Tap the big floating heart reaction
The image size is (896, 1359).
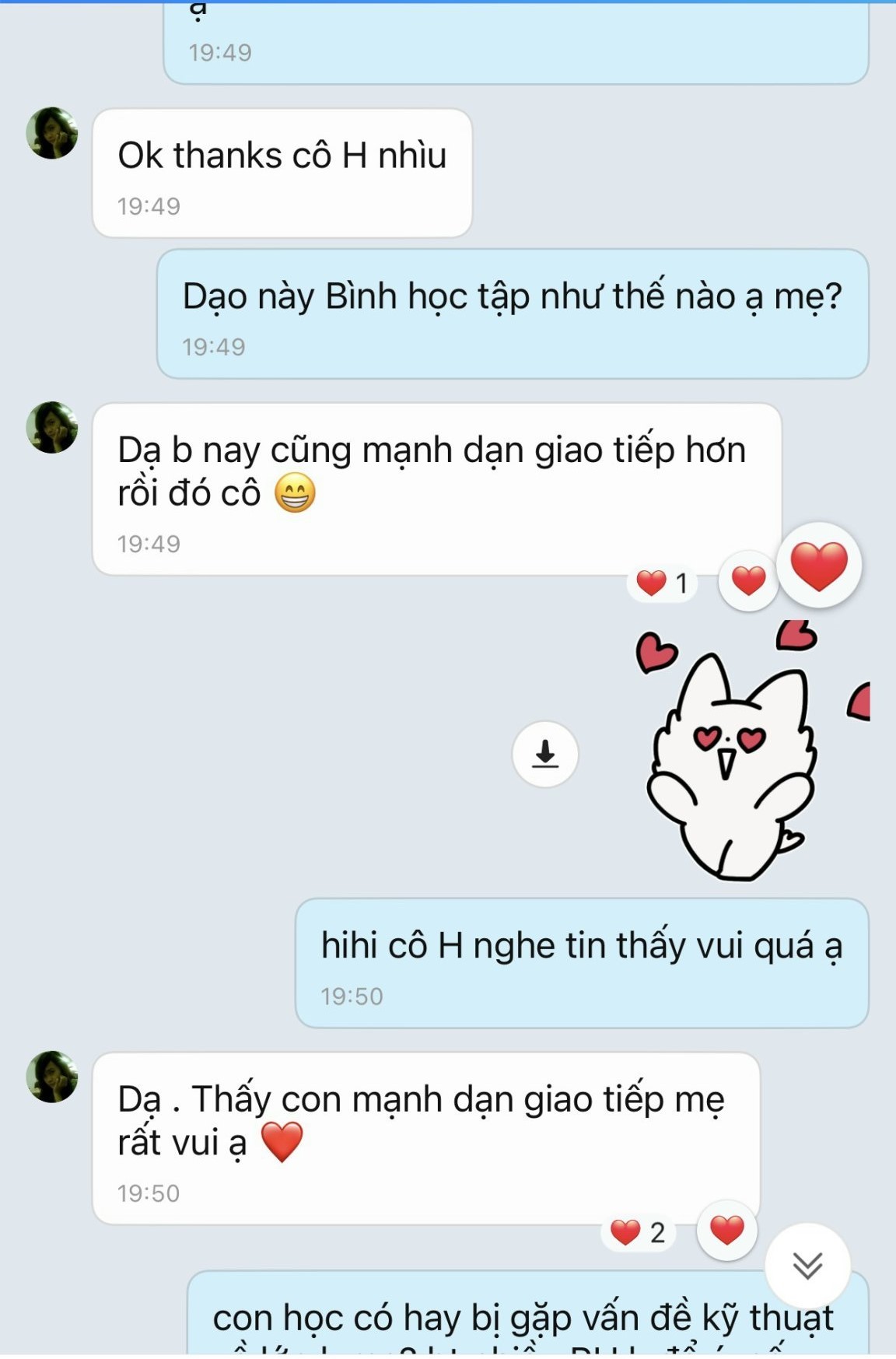click(819, 566)
